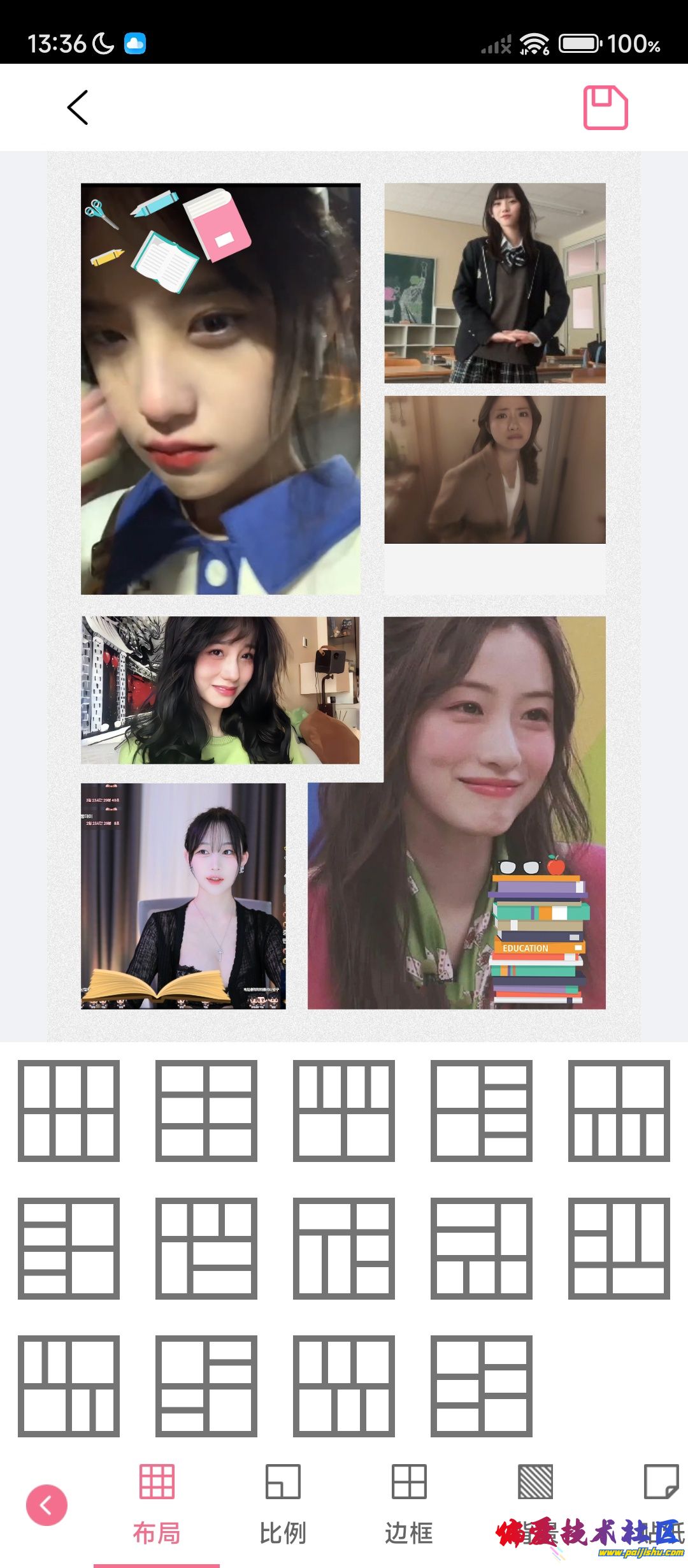
Task: Save the collage with the pink disk icon
Action: point(605,107)
